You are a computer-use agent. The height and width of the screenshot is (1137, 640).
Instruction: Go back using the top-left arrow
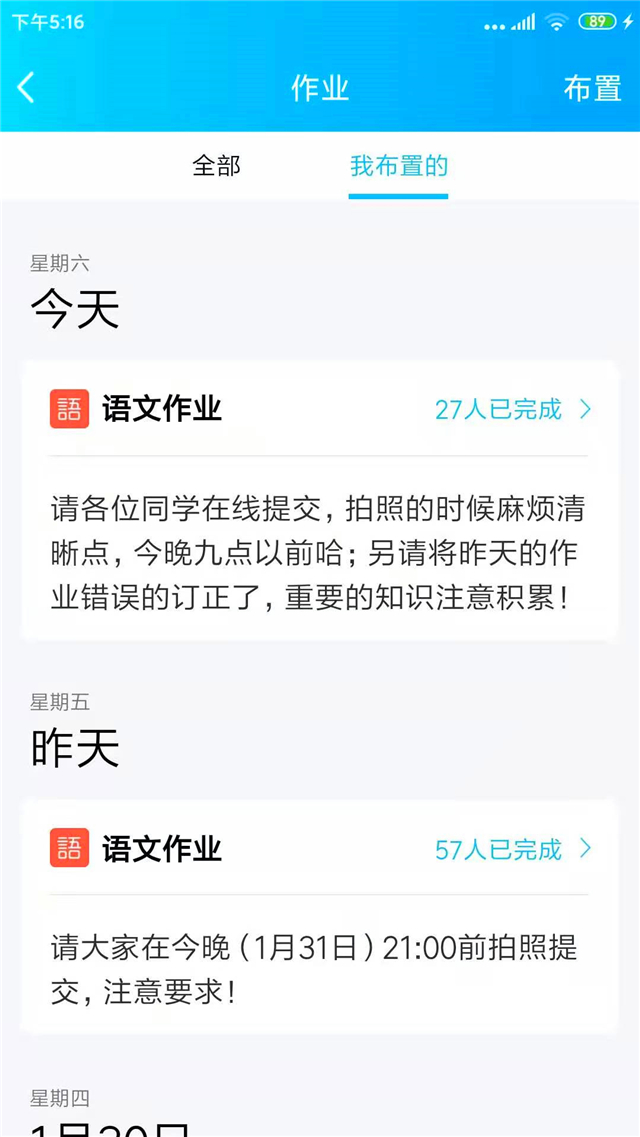[27, 88]
